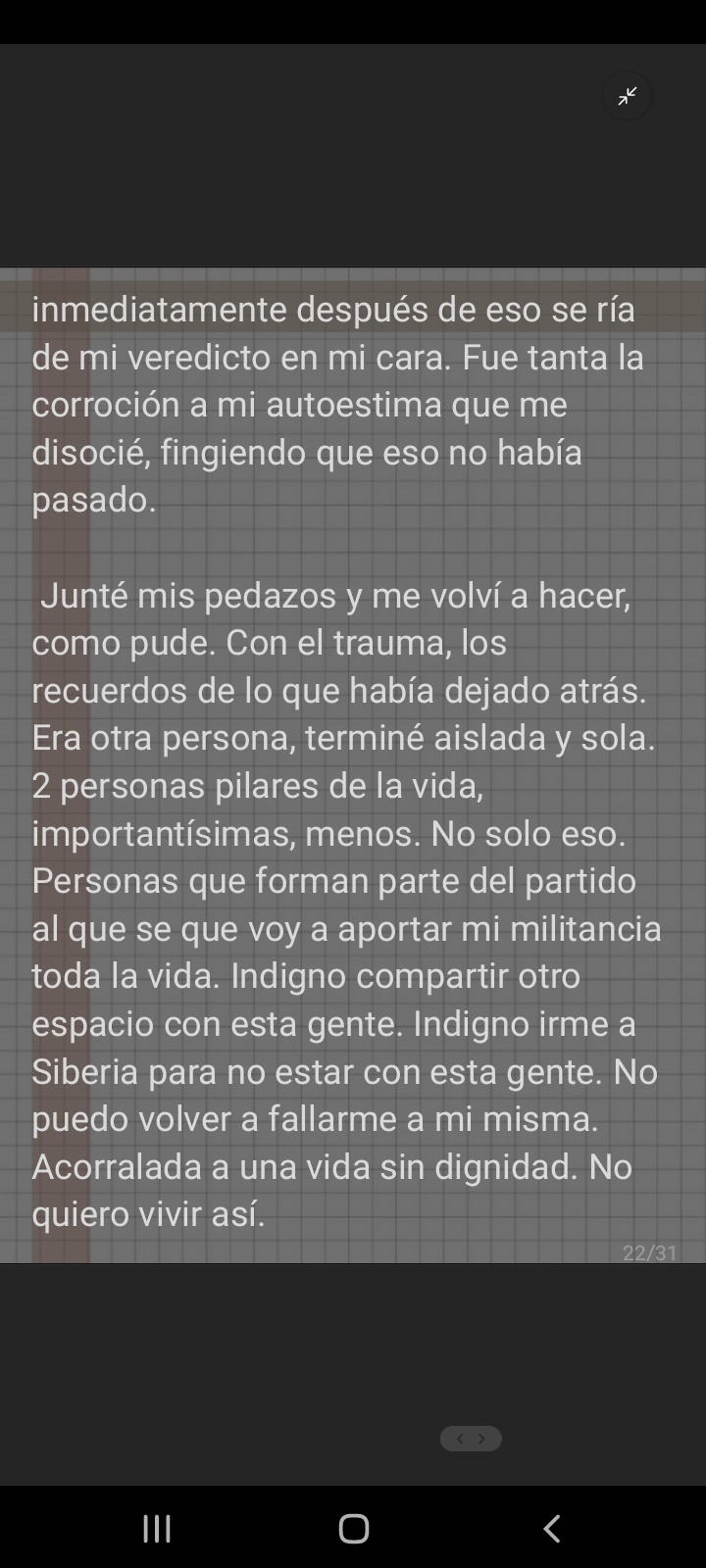The width and height of the screenshot is (706, 1568).
Task: Tap the left-right arrows pill handle
Action: (x=471, y=1439)
